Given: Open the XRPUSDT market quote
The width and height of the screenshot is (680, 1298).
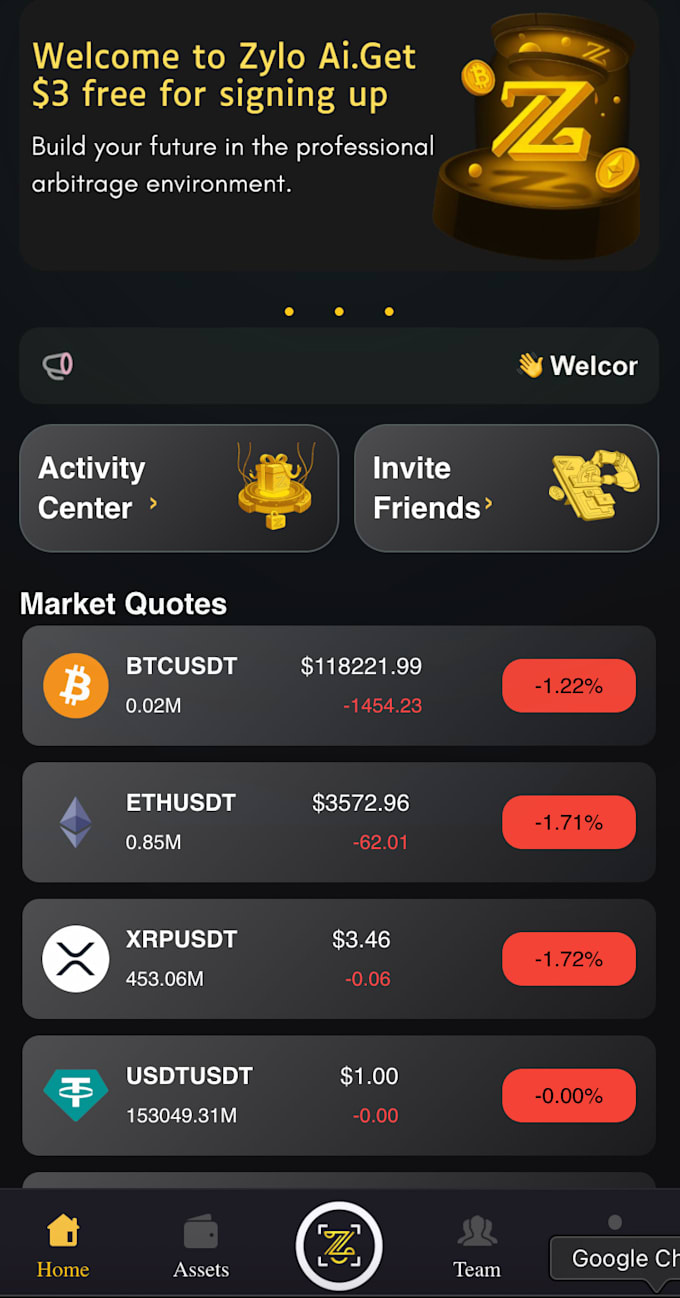Looking at the screenshot, I should [x=339, y=959].
